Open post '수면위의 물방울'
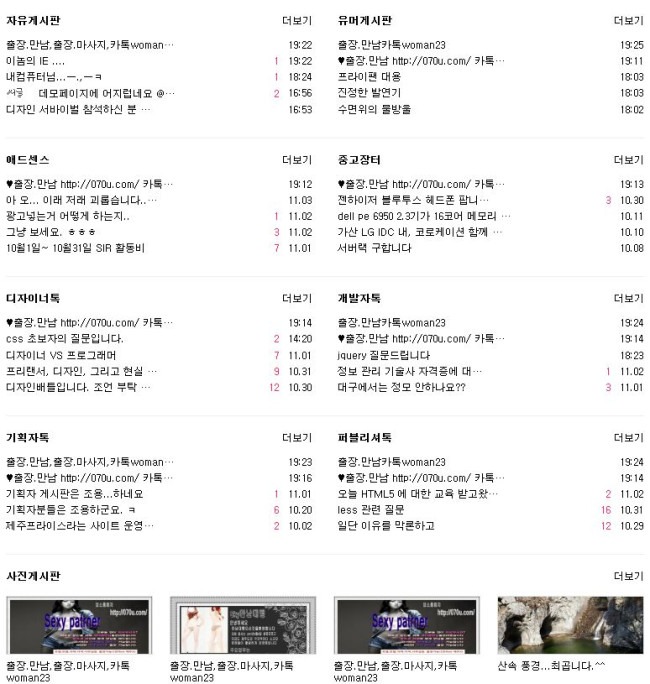650x684 pixels. click(374, 109)
